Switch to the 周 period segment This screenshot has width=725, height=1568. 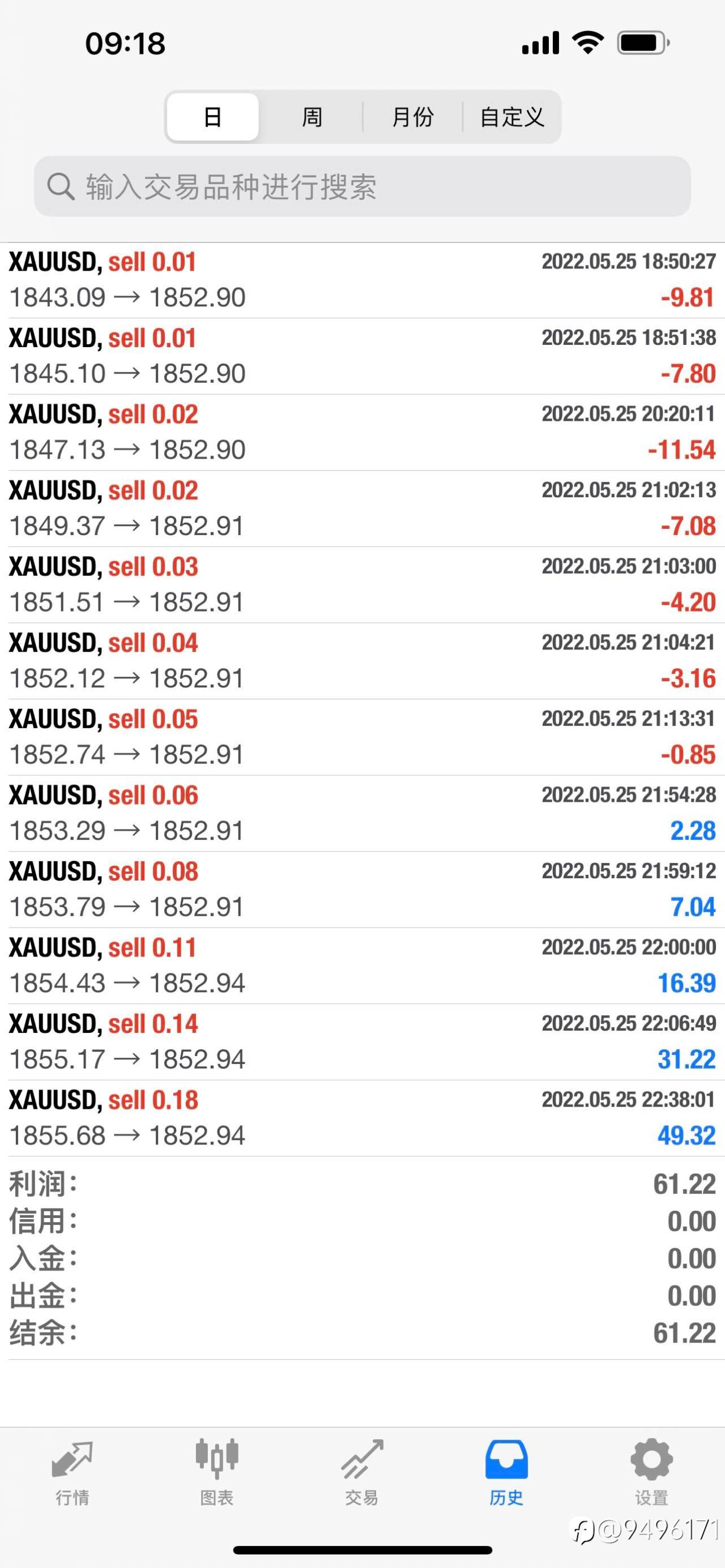312,117
